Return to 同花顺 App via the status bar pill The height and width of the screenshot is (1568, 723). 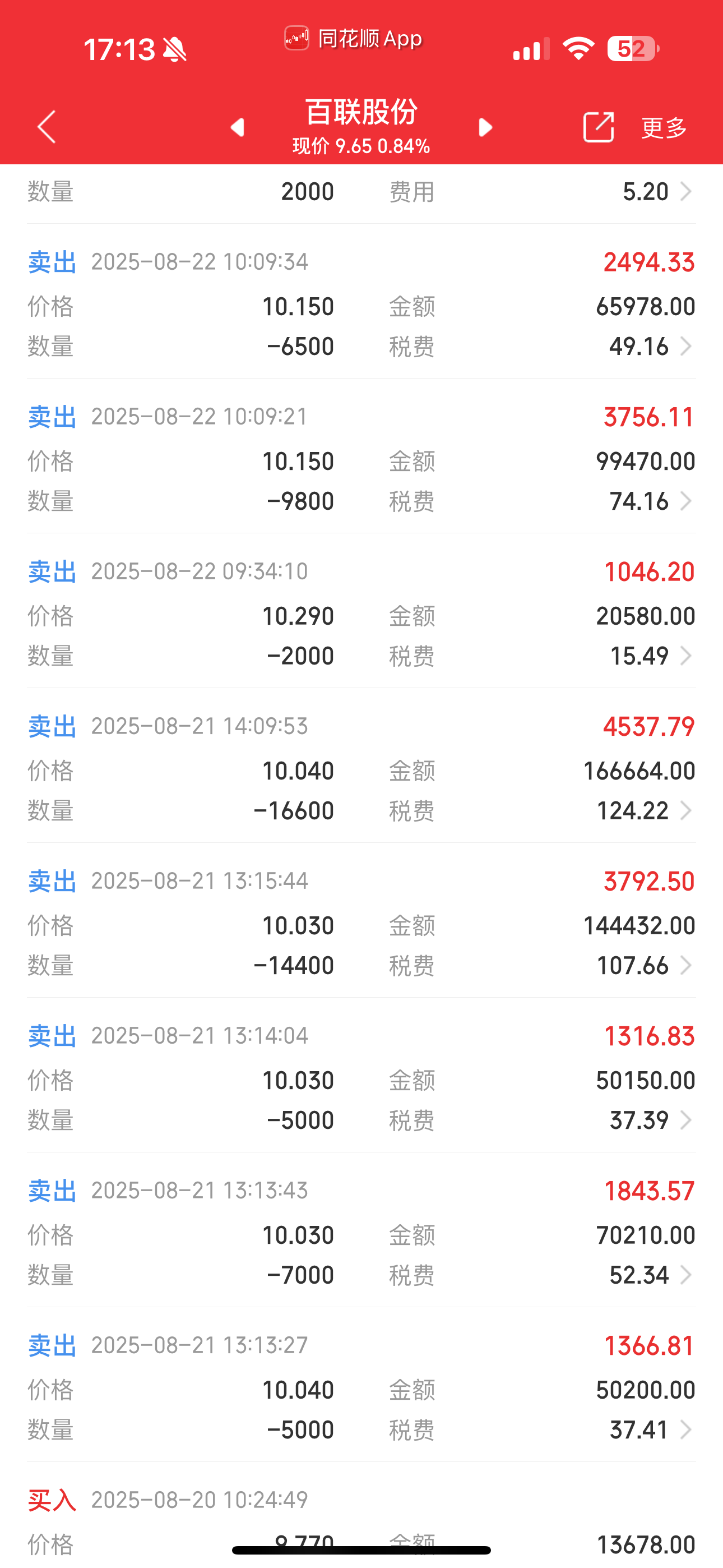[354, 38]
